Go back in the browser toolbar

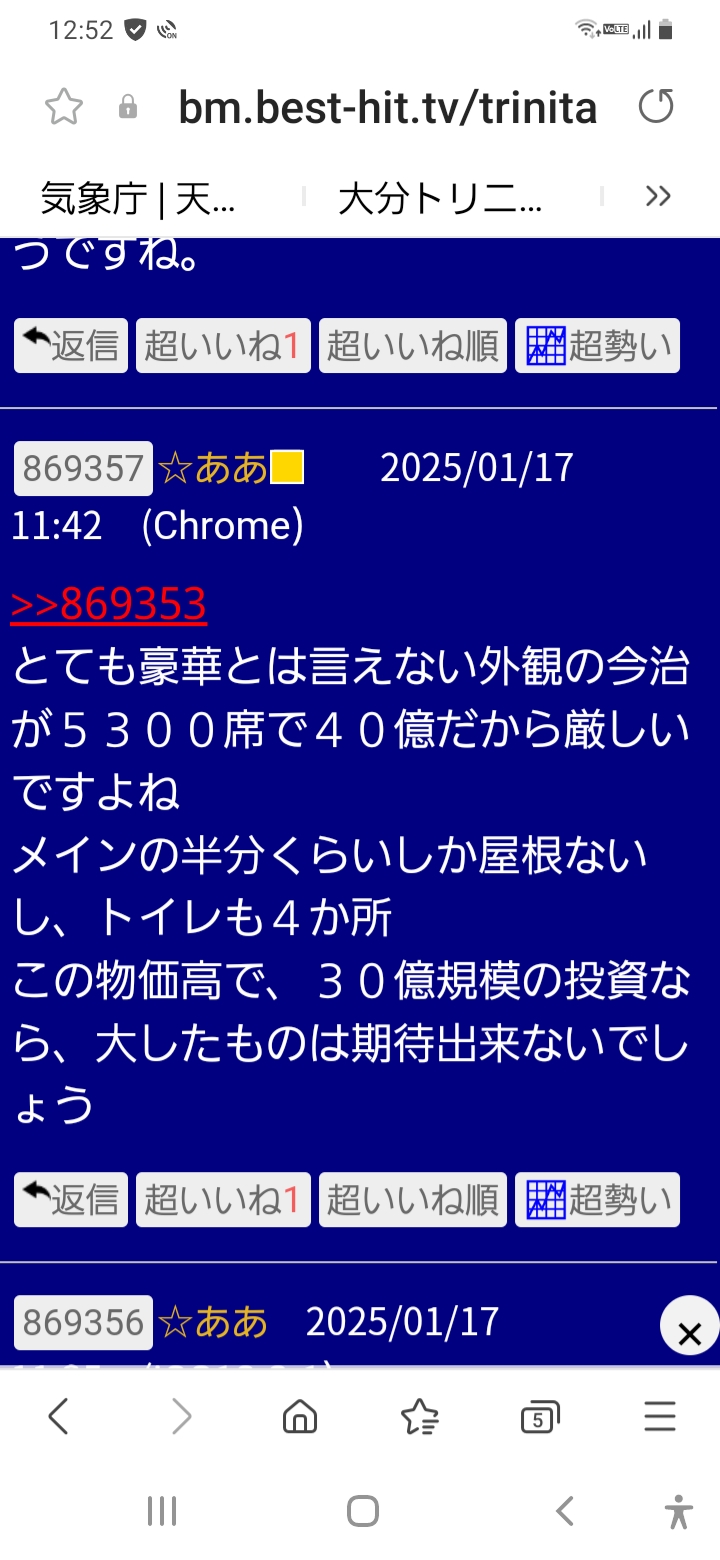point(59,1417)
